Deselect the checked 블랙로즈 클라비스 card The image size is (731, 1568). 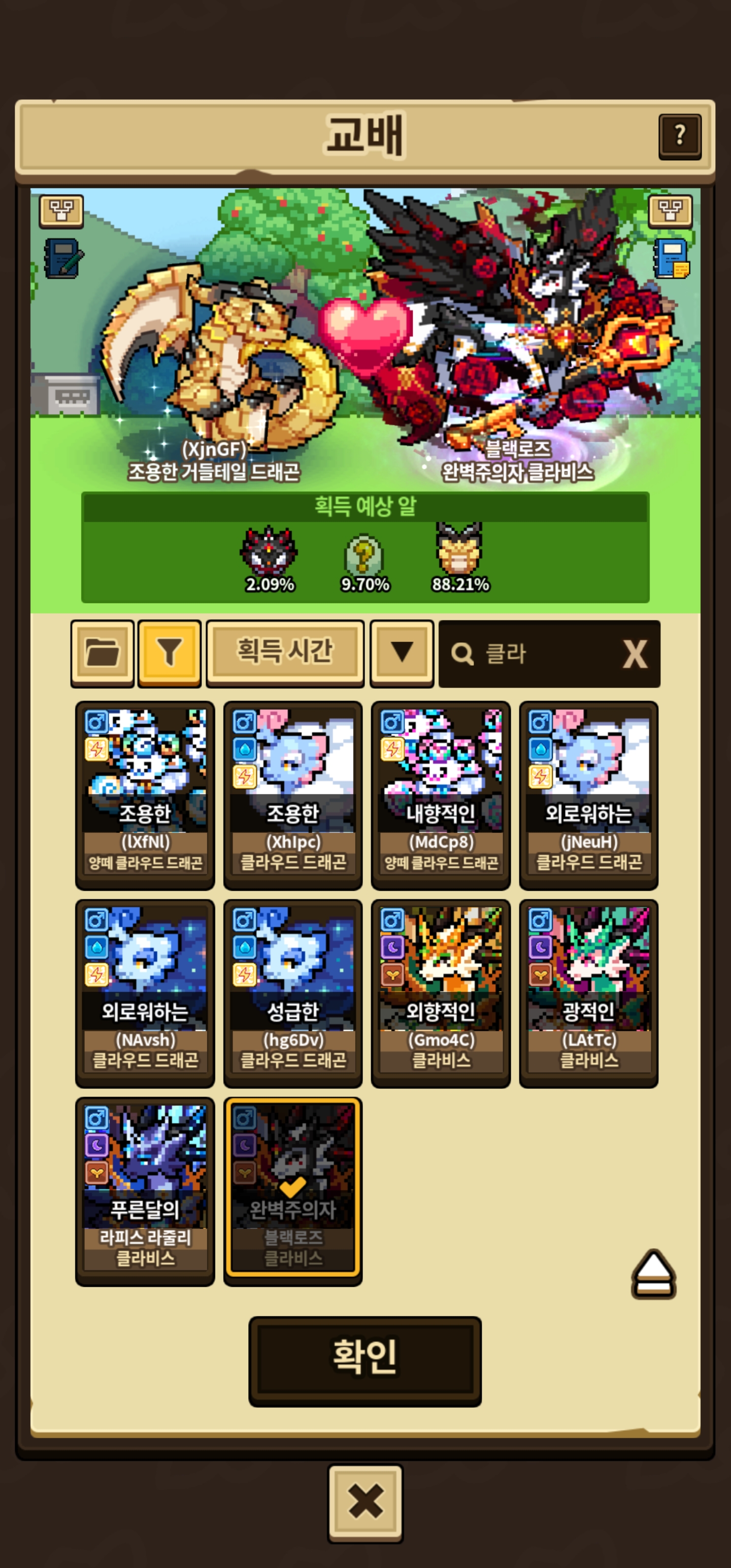(293, 1191)
